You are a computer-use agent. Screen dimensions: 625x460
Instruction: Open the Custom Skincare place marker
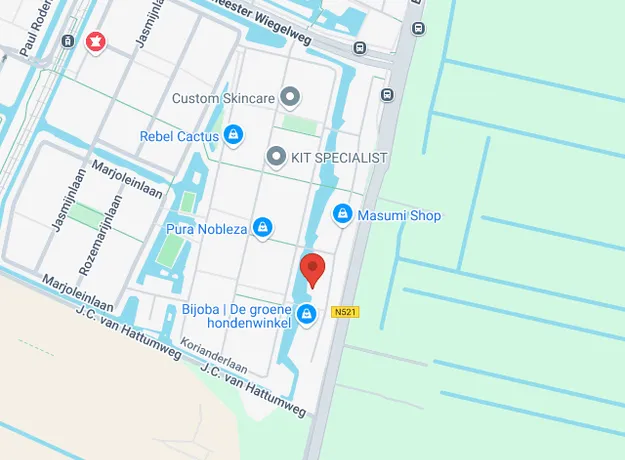coord(290,97)
